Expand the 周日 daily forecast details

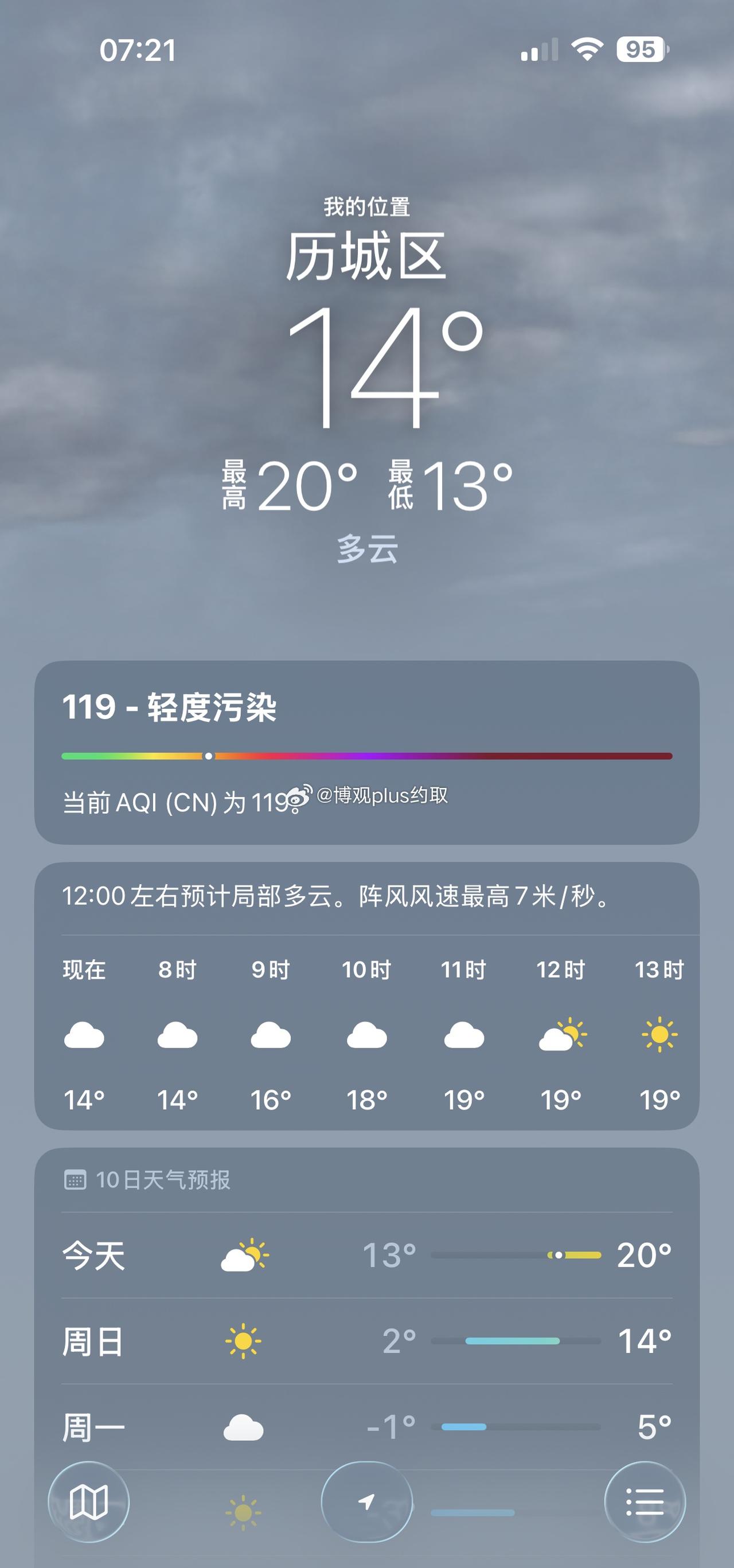(x=367, y=1340)
